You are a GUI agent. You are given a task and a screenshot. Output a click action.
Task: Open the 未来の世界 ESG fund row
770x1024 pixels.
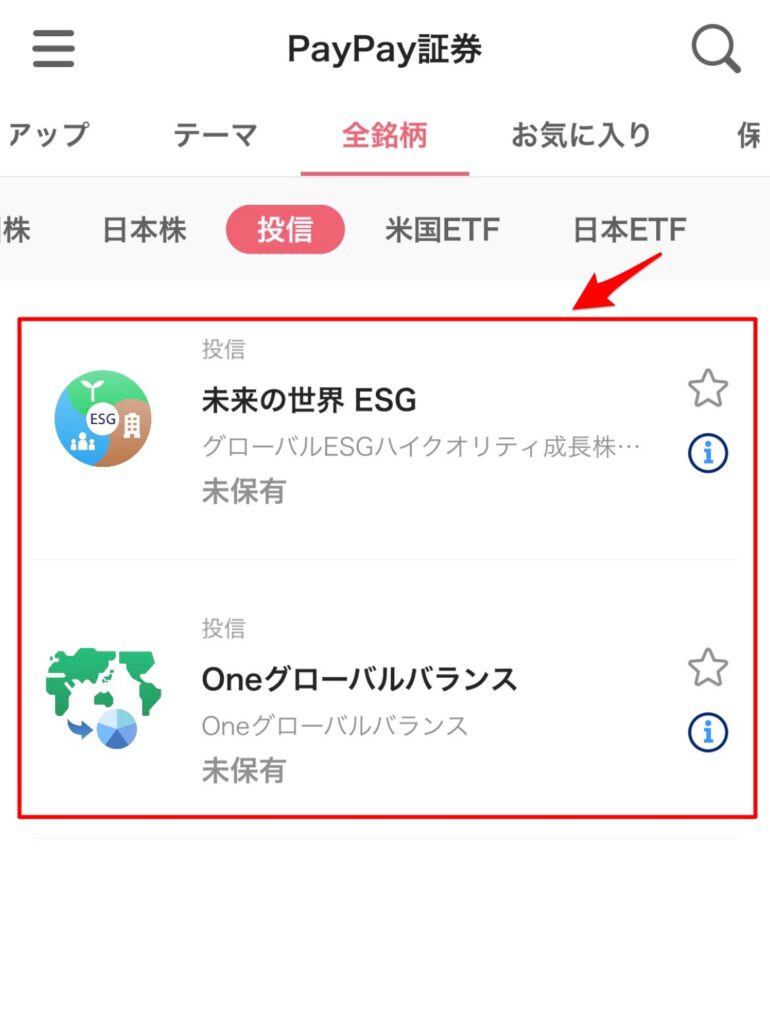(x=400, y=420)
